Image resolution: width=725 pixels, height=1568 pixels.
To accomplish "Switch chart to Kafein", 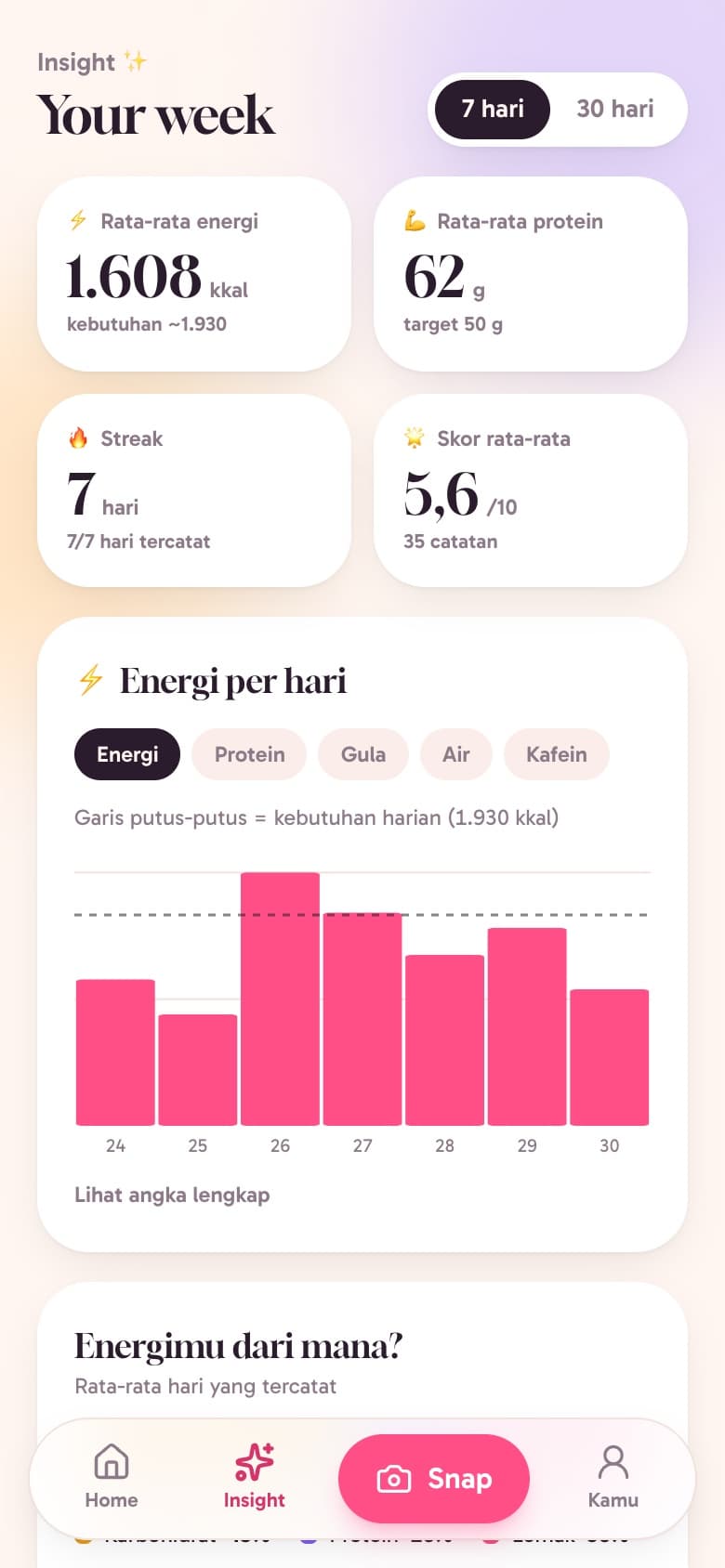I will point(557,754).
